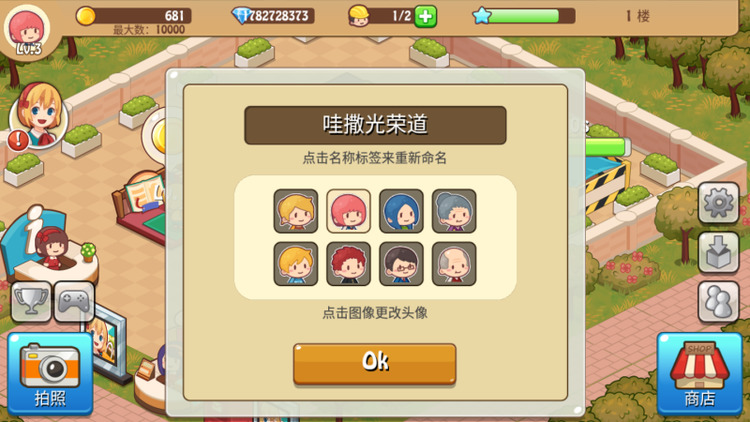Viewport: 750px width, 422px height.
Task: Tap the name label 哇撒光荣道 to rename
Action: [375, 126]
